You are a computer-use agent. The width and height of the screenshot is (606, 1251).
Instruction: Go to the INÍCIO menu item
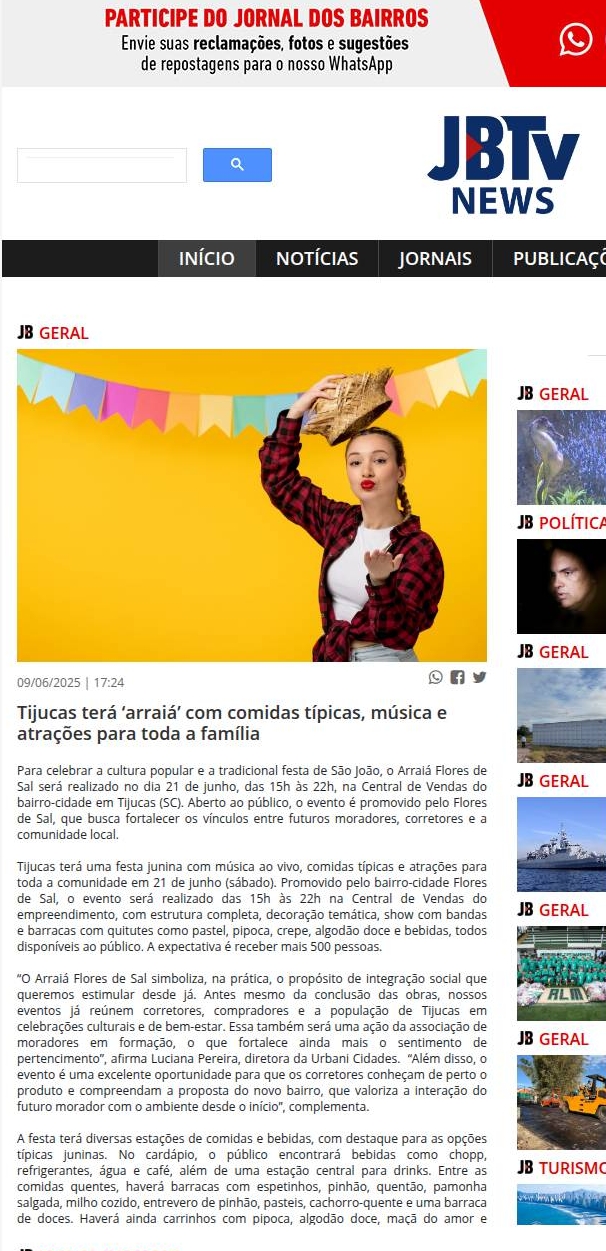207,259
